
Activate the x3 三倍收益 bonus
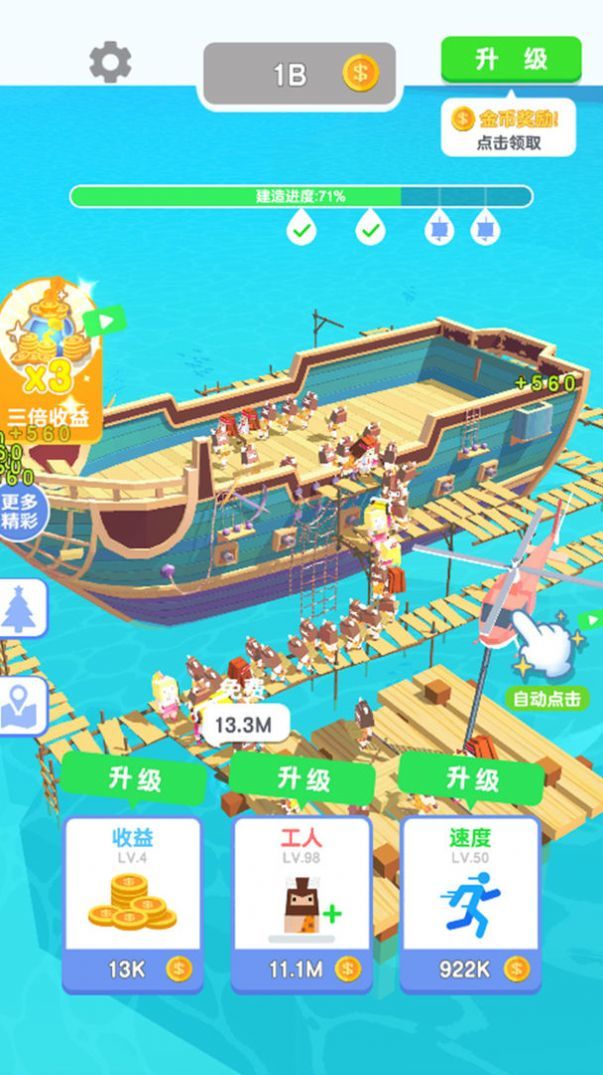coord(49,362)
